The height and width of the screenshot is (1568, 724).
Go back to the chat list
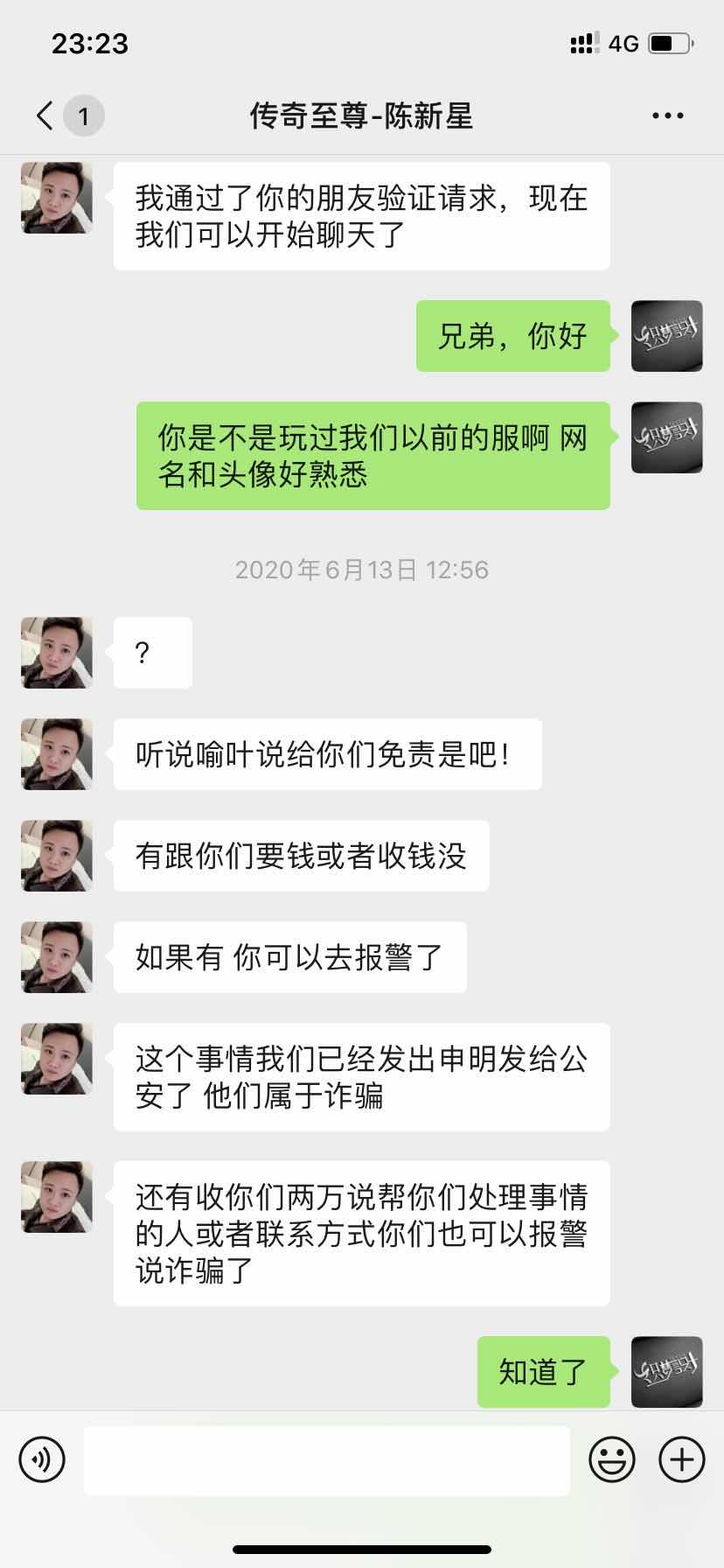[45, 115]
